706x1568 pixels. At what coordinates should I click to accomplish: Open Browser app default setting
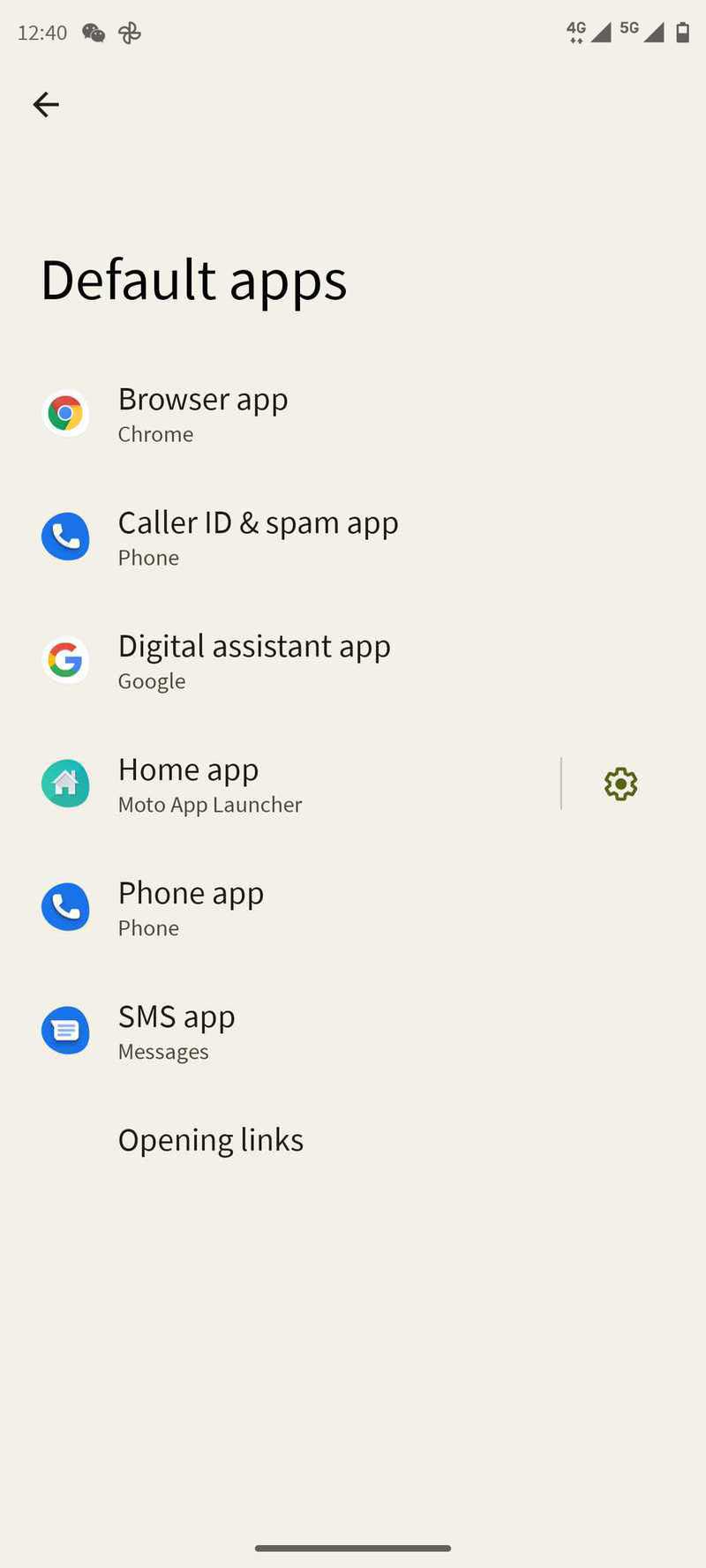tap(353, 414)
